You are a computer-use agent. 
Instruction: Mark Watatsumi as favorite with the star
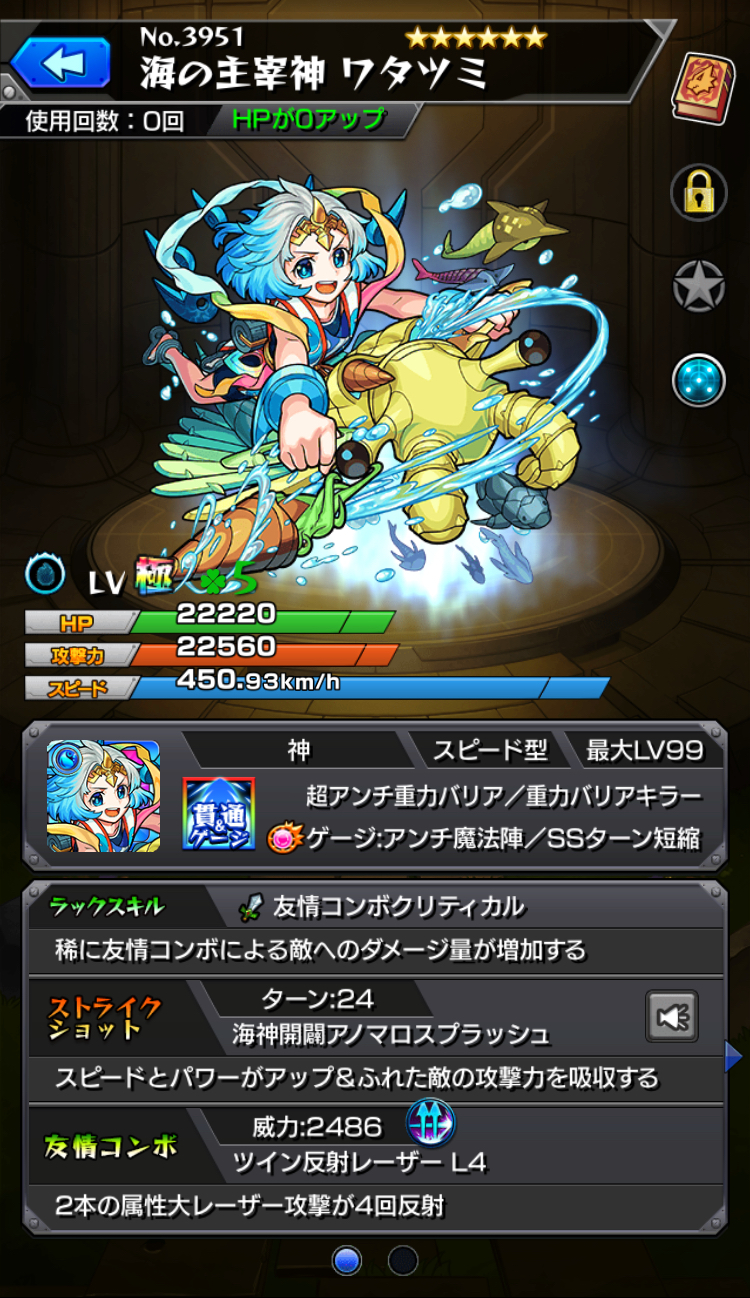[699, 287]
